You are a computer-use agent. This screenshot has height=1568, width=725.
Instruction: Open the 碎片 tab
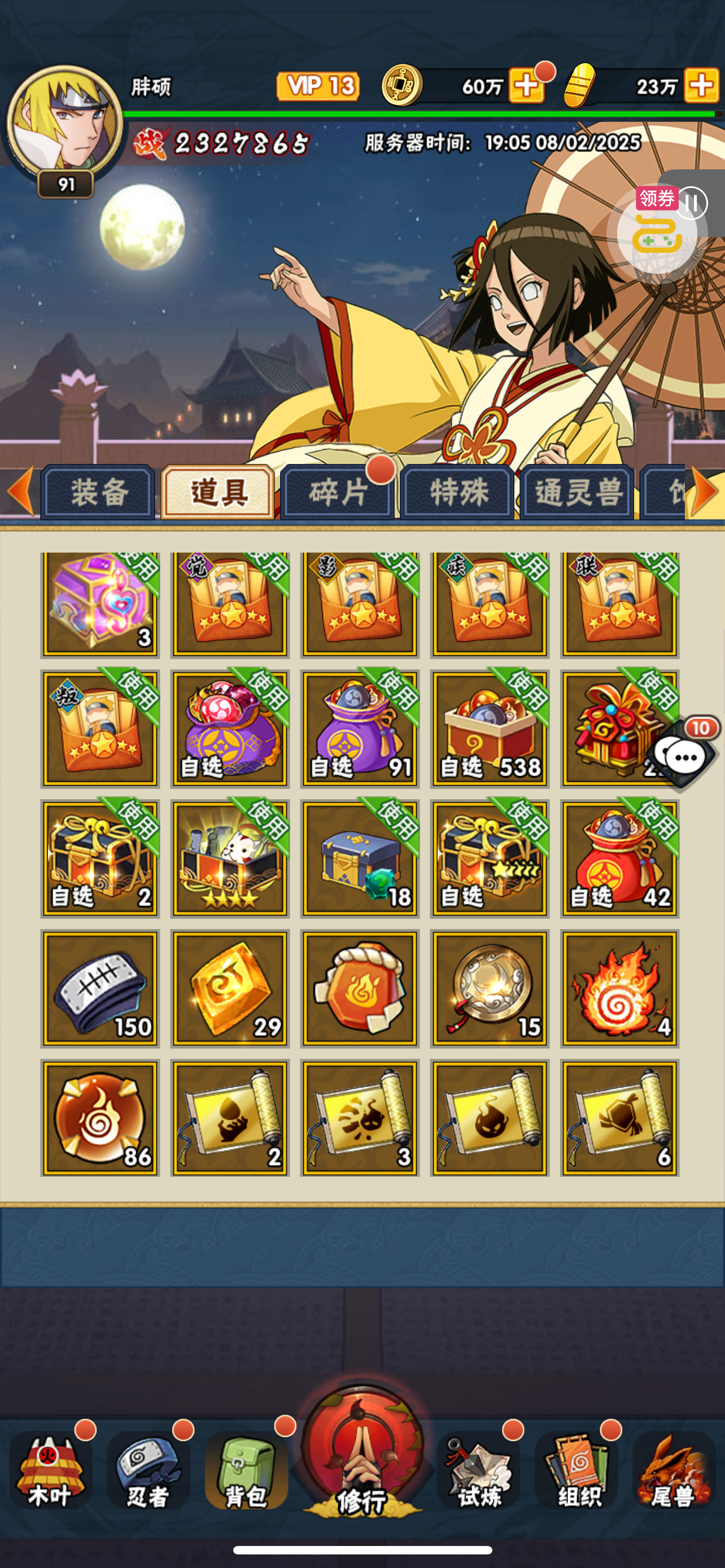(x=338, y=492)
